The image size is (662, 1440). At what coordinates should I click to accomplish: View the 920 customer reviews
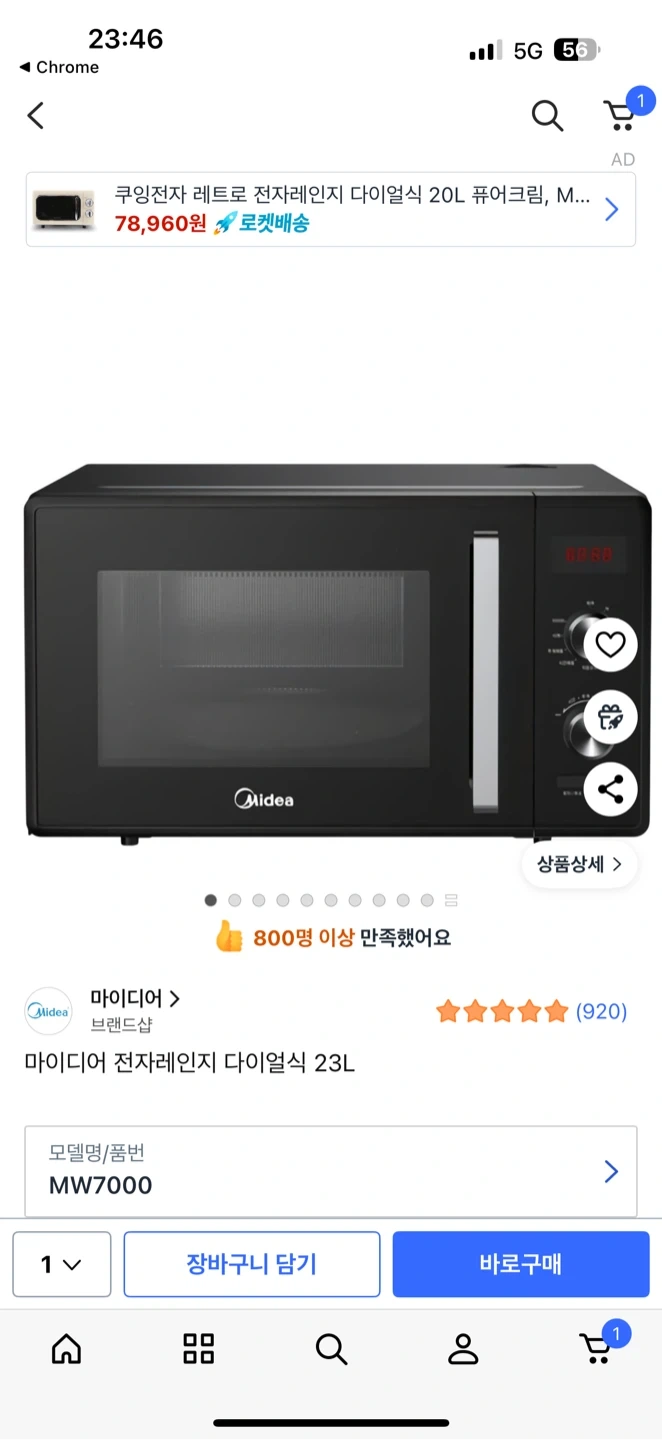point(601,1011)
